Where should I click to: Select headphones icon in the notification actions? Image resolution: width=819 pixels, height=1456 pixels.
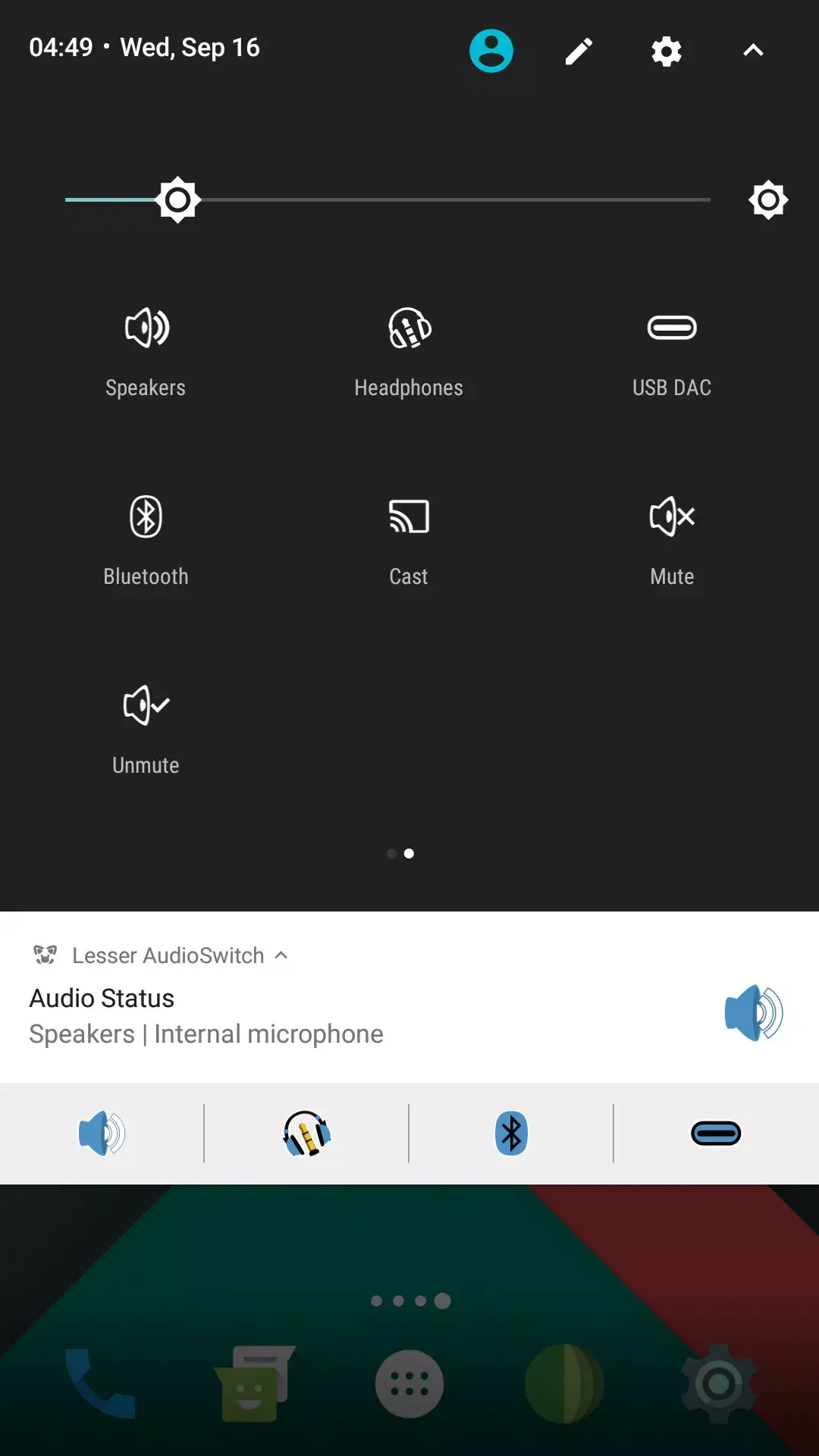click(x=306, y=1134)
